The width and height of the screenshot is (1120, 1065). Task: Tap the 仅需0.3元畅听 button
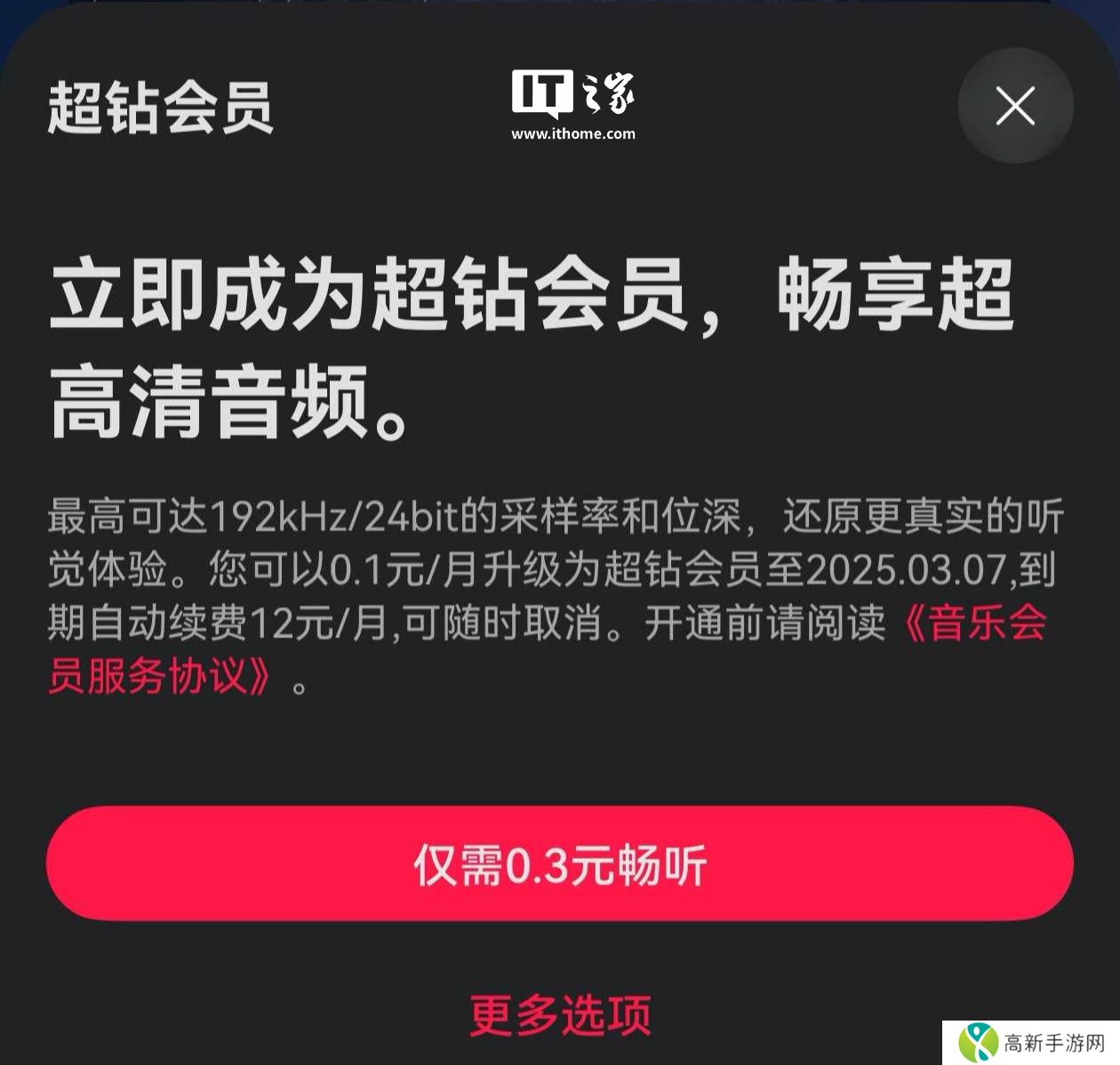pos(560,864)
